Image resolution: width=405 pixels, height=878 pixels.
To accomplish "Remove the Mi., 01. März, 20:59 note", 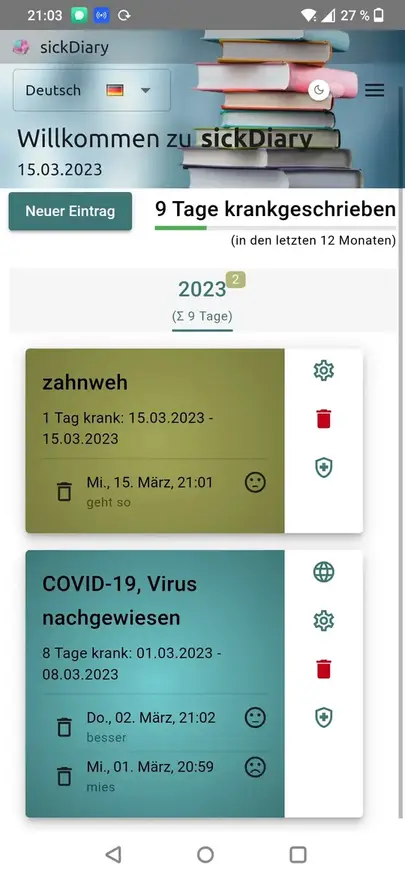I will click(65, 776).
